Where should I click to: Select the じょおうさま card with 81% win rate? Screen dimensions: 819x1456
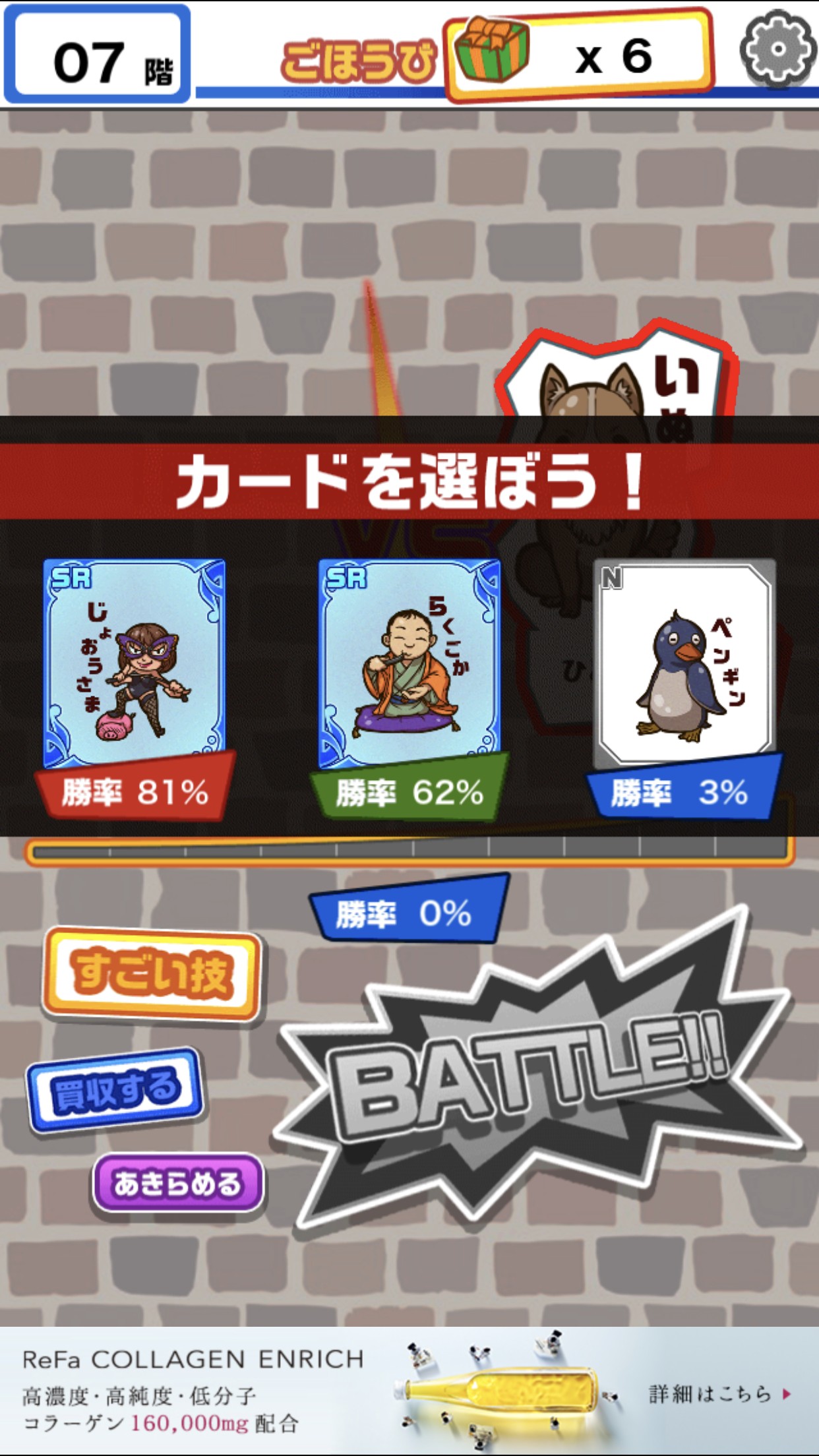point(135,663)
